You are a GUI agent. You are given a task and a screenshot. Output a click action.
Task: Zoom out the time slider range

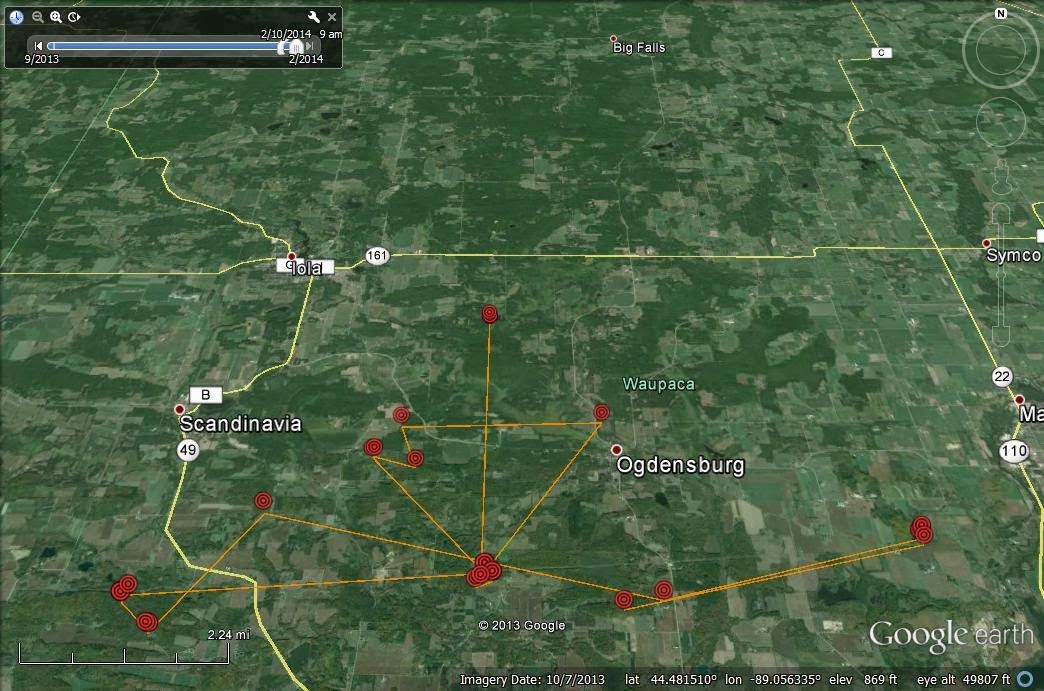[x=37, y=17]
